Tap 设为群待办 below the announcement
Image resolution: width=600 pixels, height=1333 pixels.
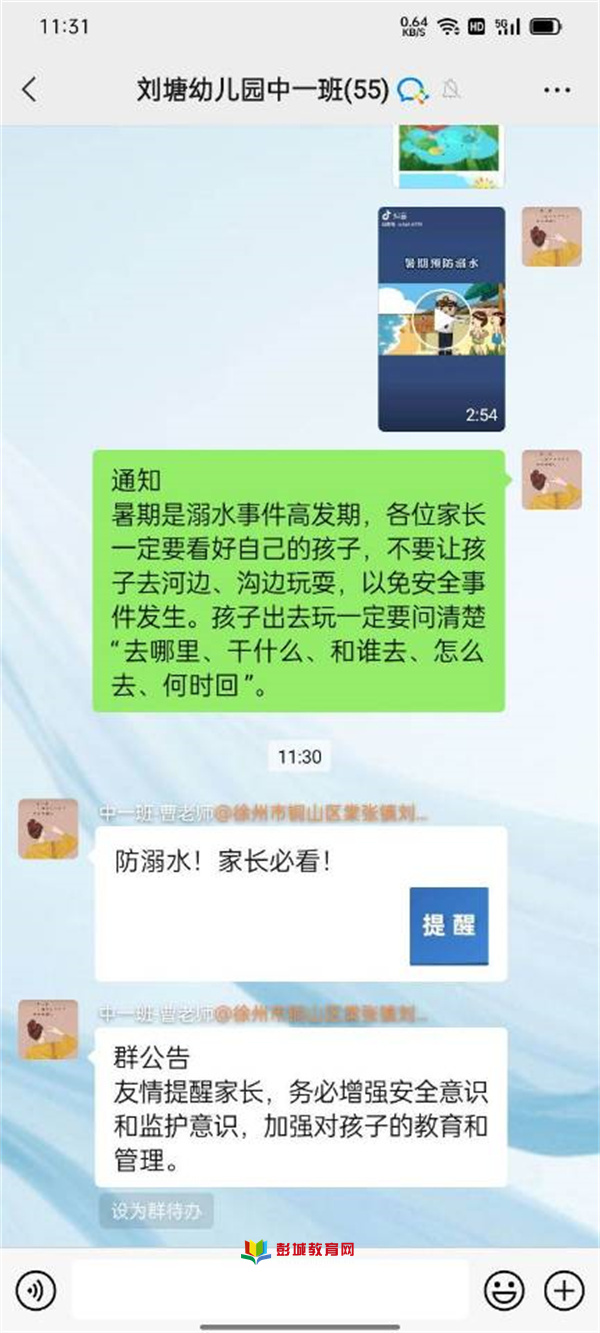[156, 1211]
